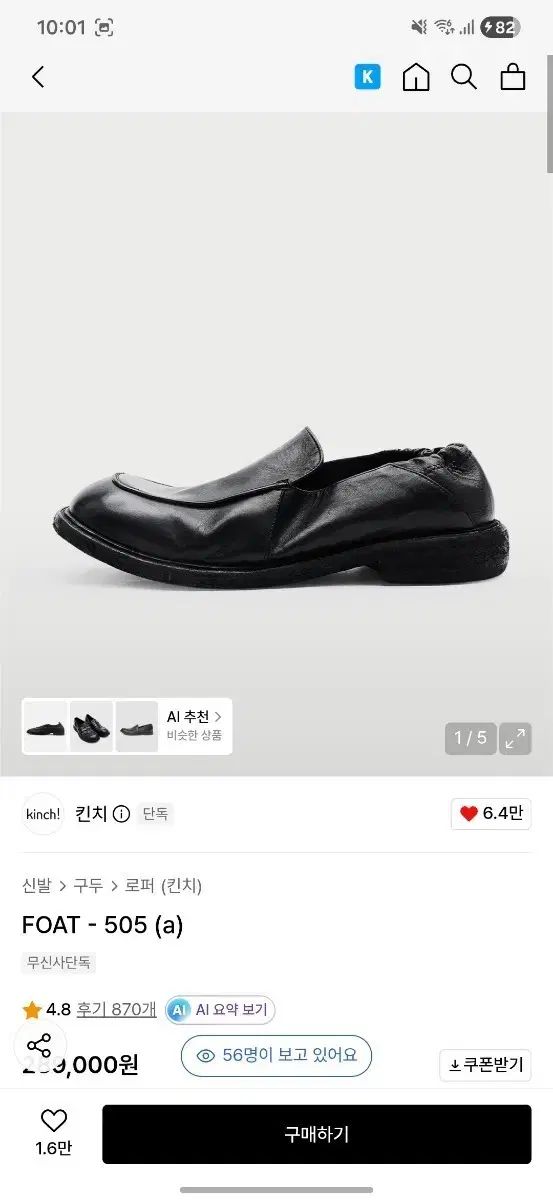Screen dimensions: 553x1200
Task: Open the 신발 breadcrumb category
Action: coord(36,885)
